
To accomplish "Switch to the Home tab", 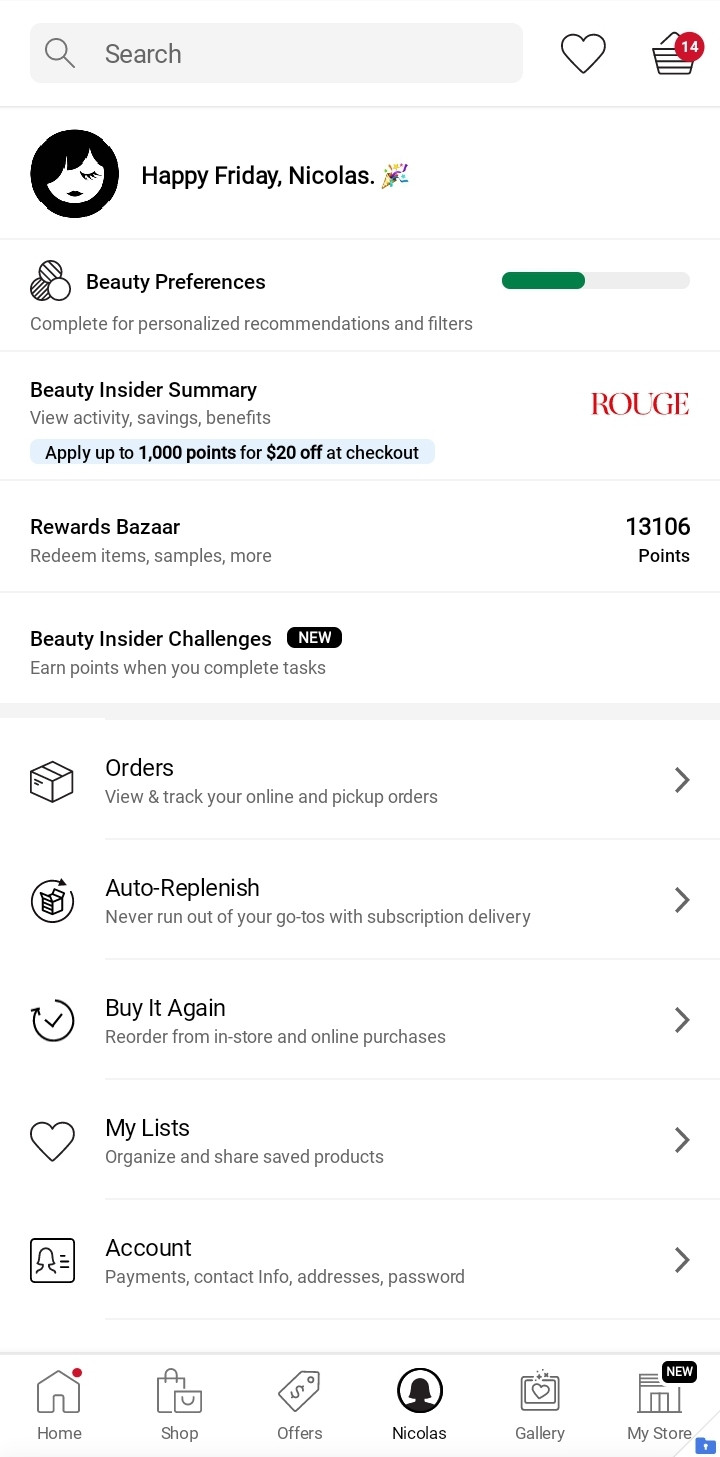I will click(x=59, y=1405).
